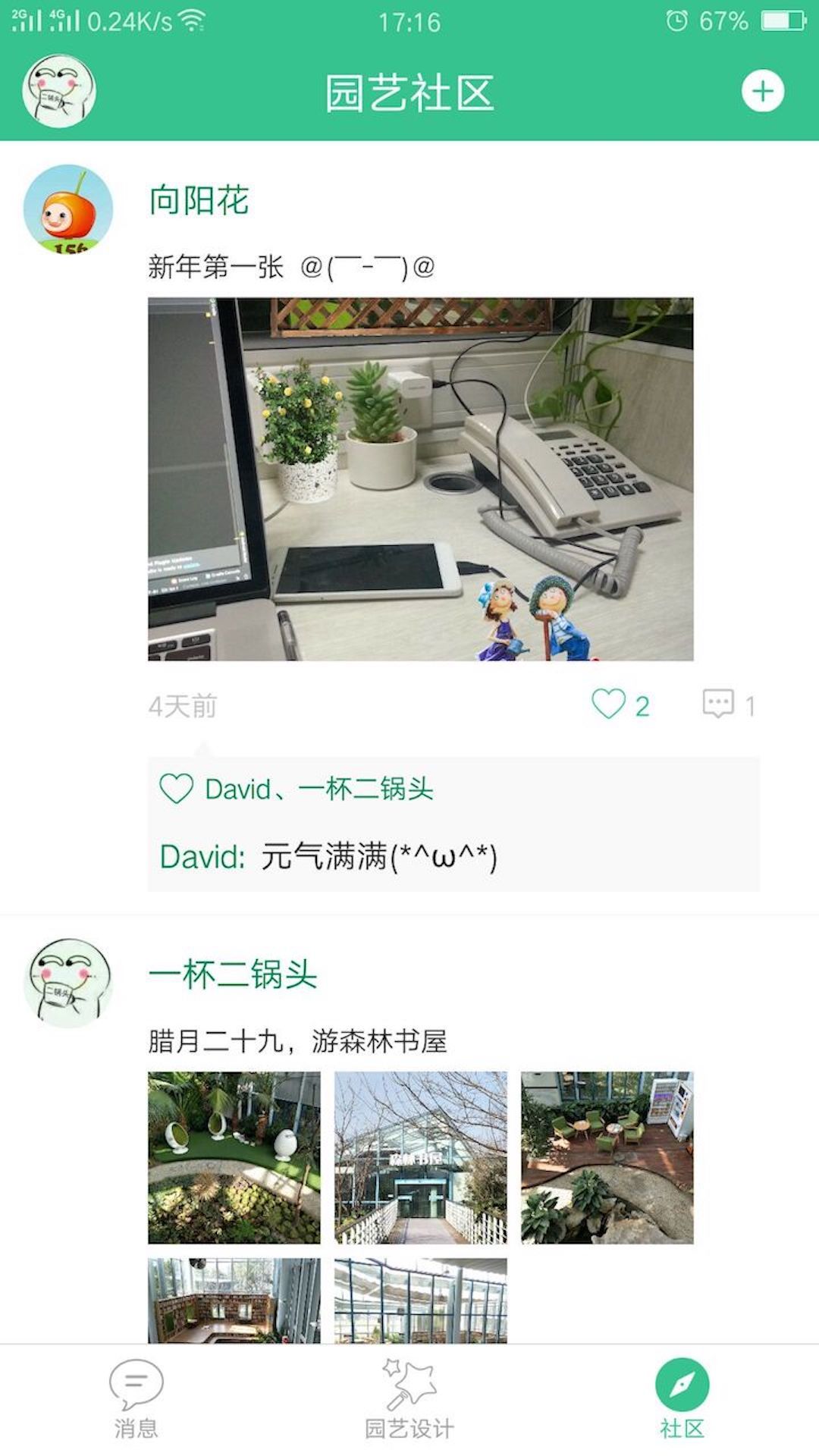819x1456 pixels.
Task: Open my profile avatar in the header
Action: pos(59,91)
